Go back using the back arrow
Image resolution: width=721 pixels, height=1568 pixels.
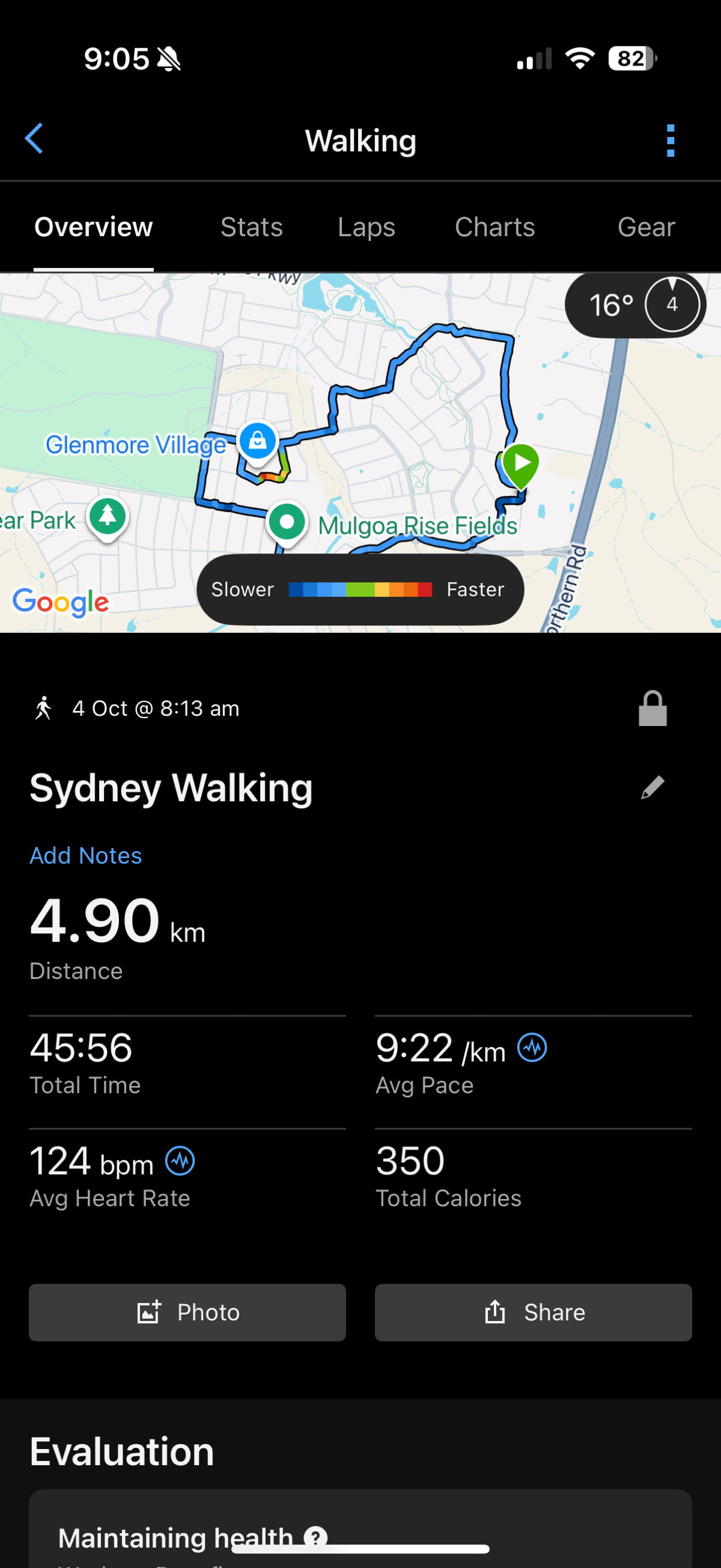[35, 139]
